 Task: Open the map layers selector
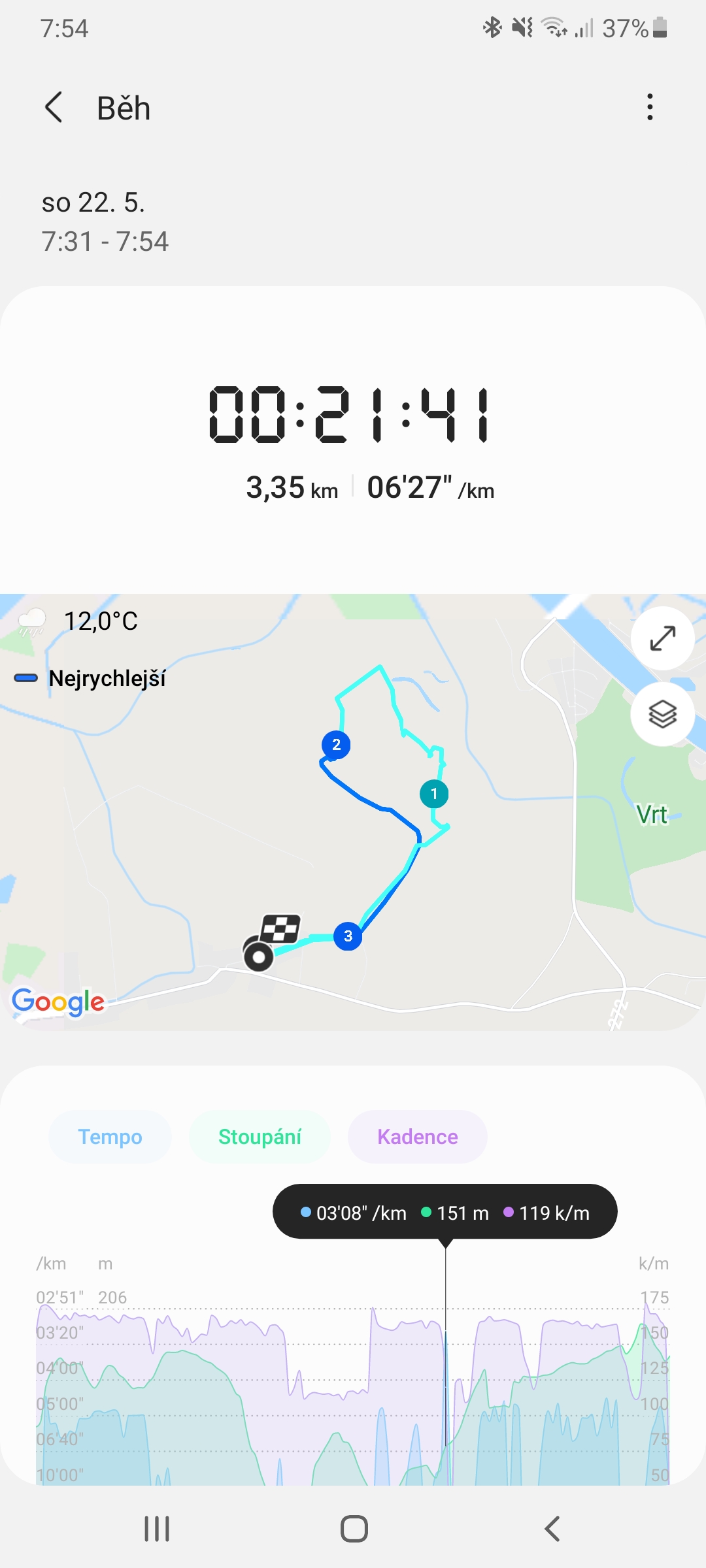tap(662, 714)
